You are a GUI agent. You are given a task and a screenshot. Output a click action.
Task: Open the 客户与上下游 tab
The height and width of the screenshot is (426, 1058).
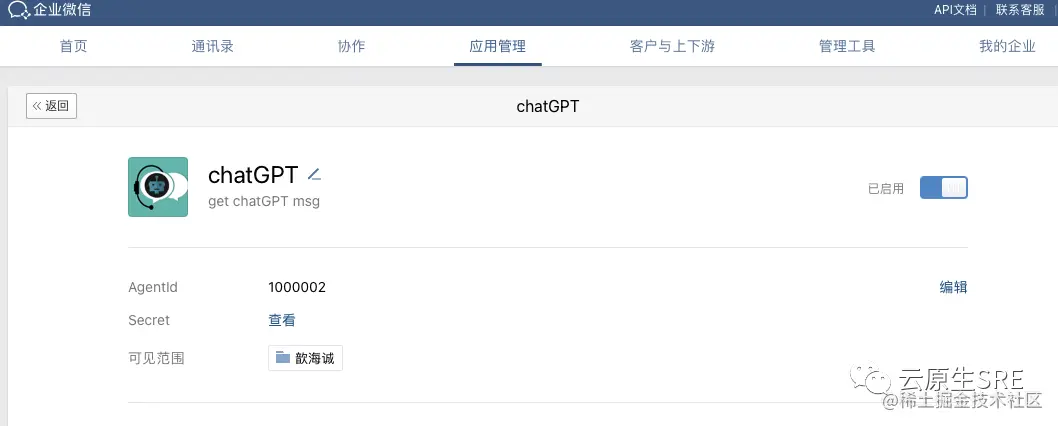672,46
